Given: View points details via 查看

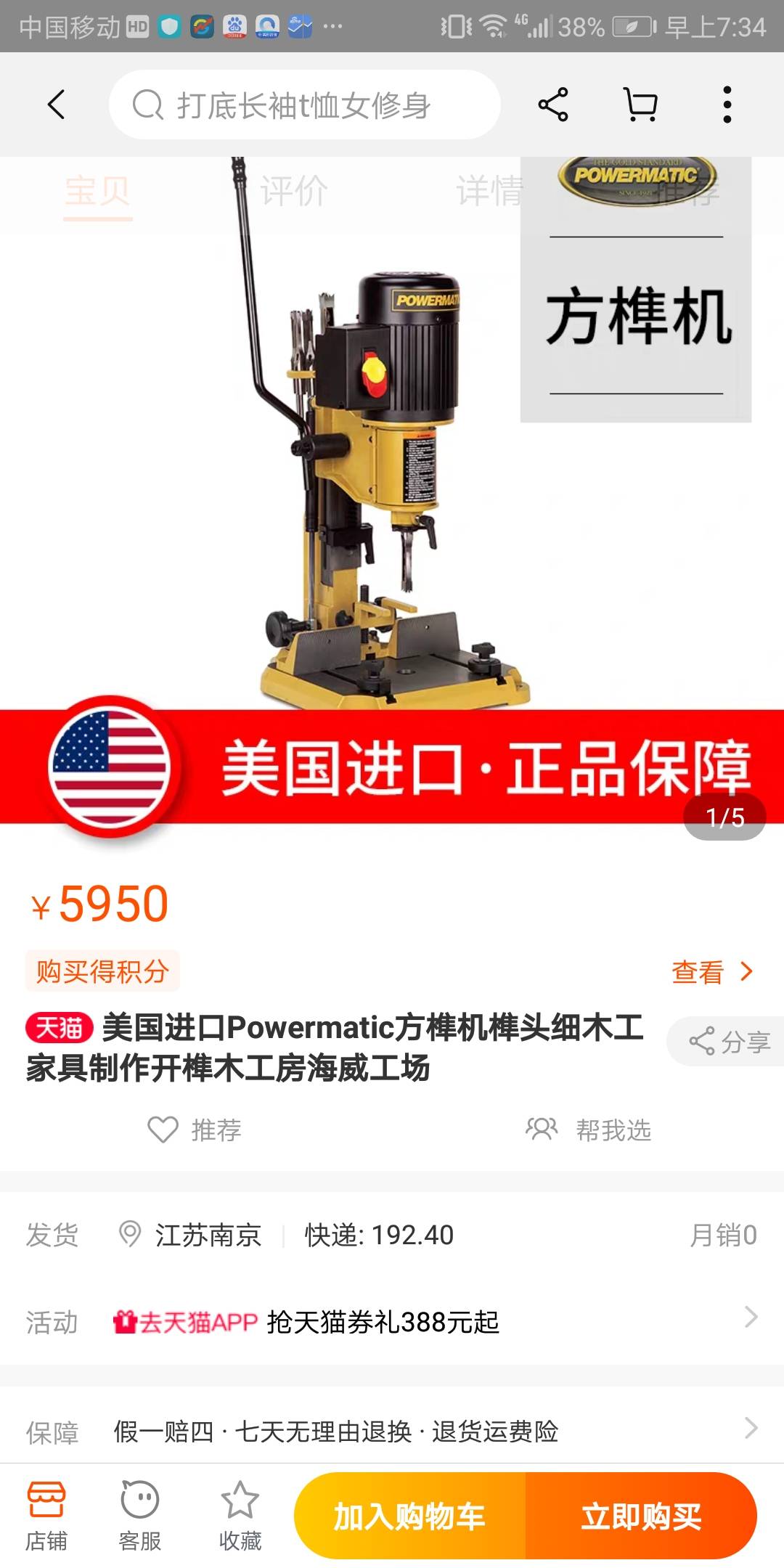Looking at the screenshot, I should [711, 971].
